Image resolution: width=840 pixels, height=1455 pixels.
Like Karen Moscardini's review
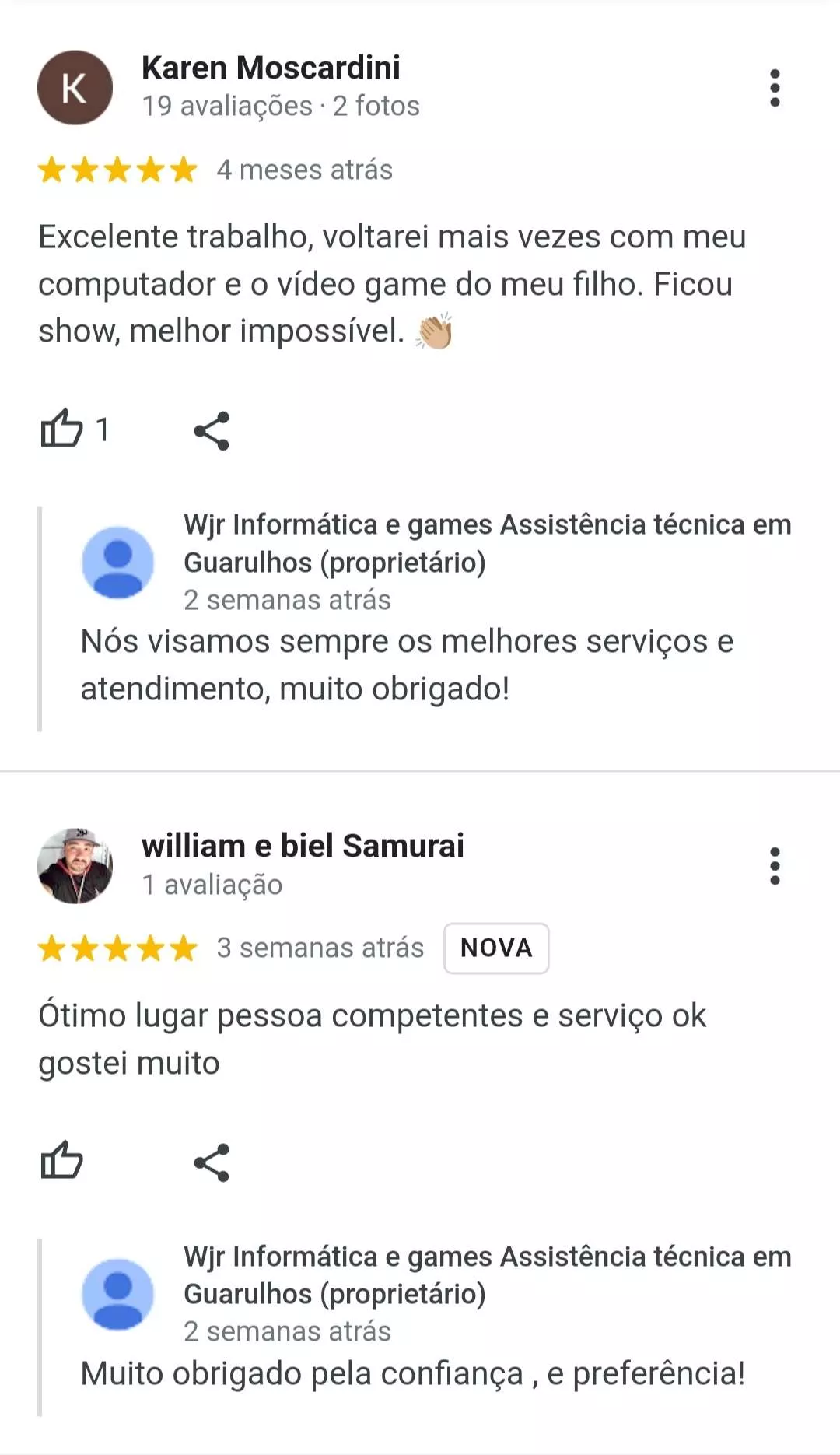(x=62, y=429)
